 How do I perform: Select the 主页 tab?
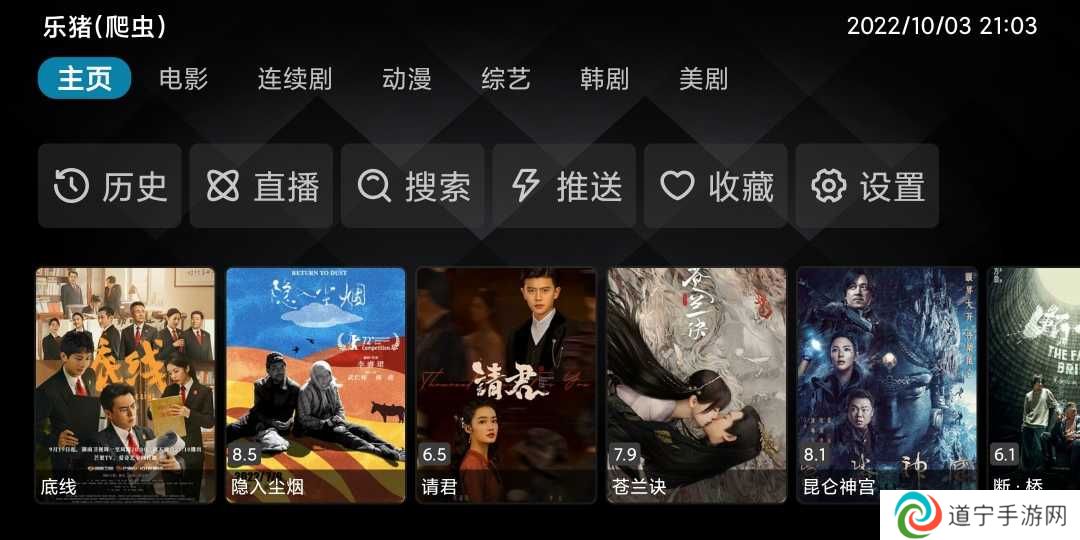[x=84, y=79]
